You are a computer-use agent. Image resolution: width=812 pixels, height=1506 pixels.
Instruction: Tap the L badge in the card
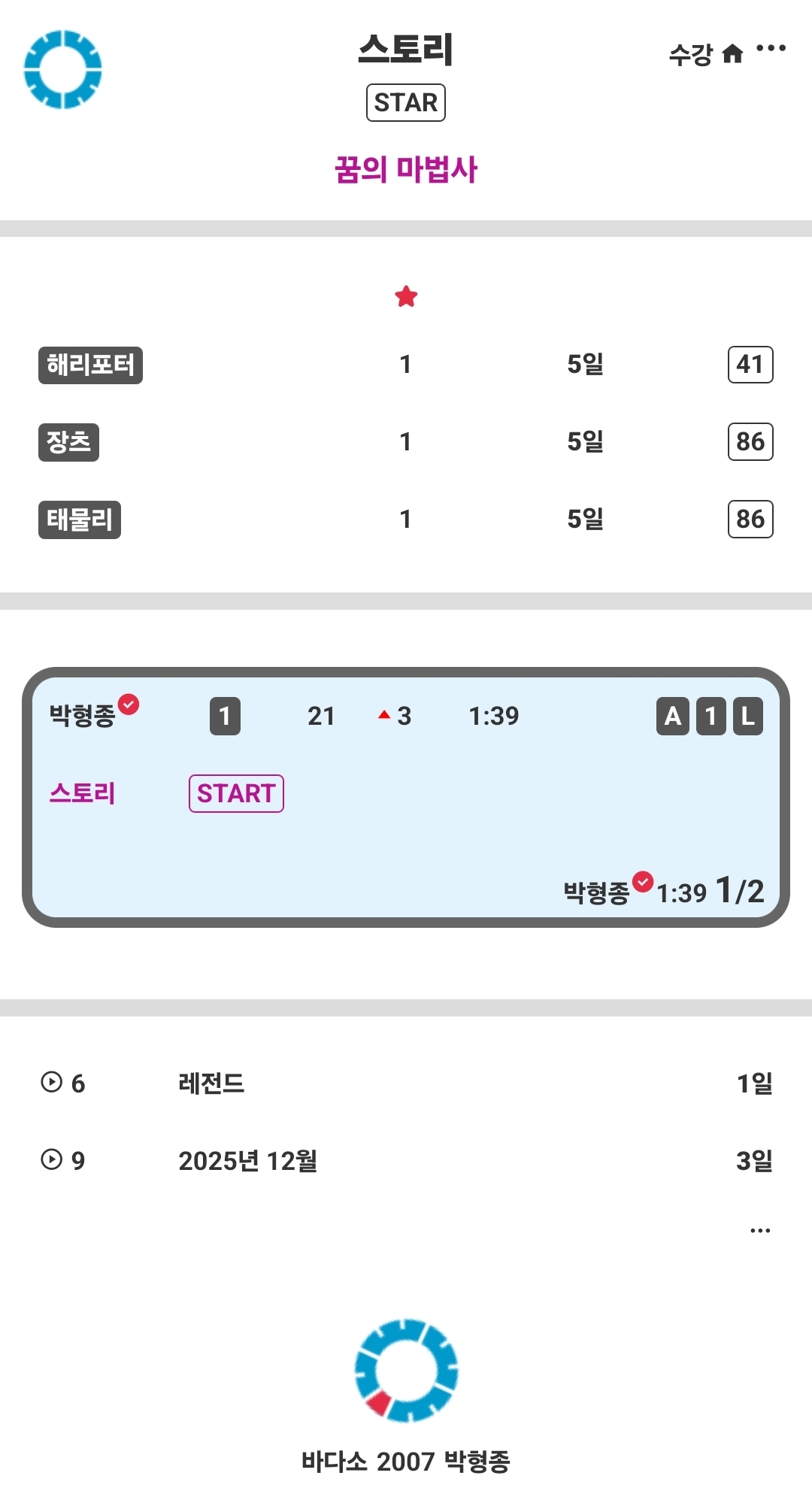[x=747, y=716]
